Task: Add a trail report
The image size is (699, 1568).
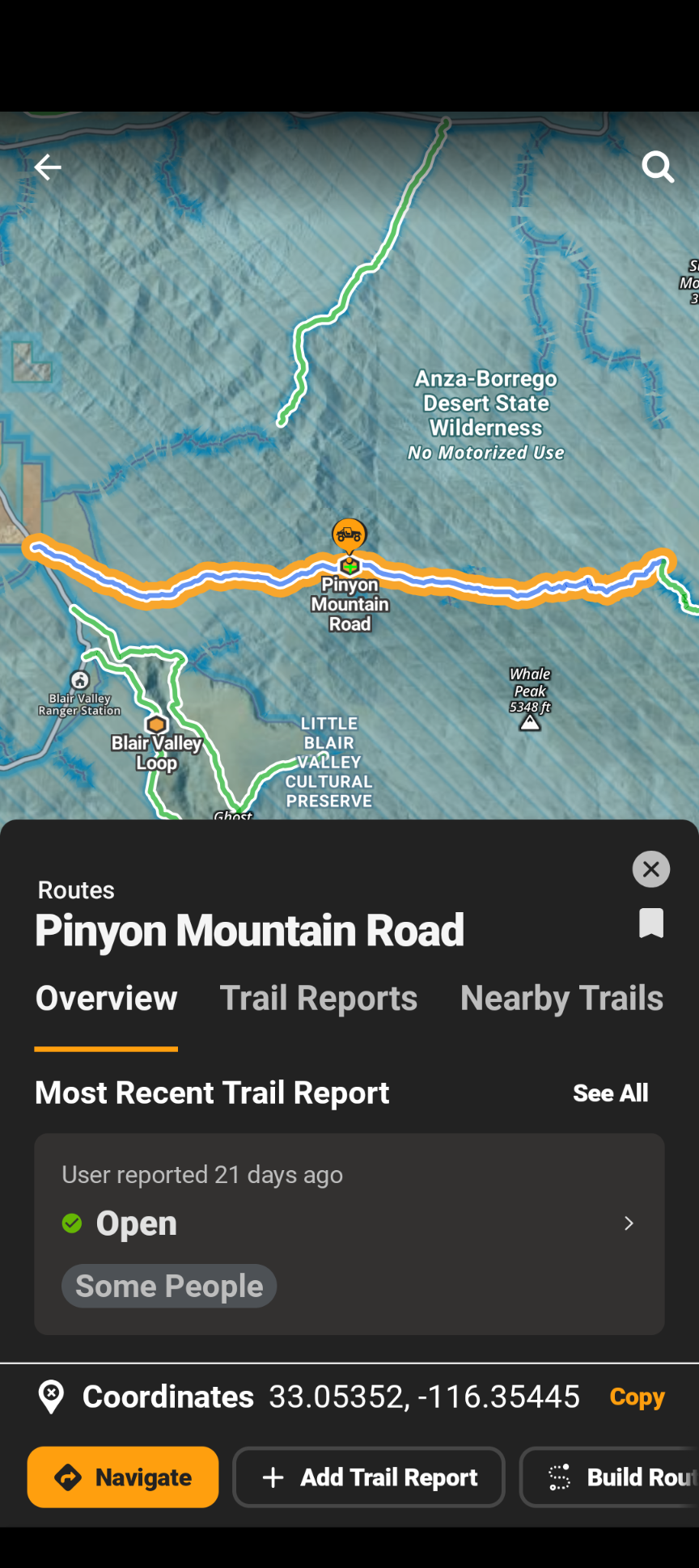Action: click(x=369, y=1477)
